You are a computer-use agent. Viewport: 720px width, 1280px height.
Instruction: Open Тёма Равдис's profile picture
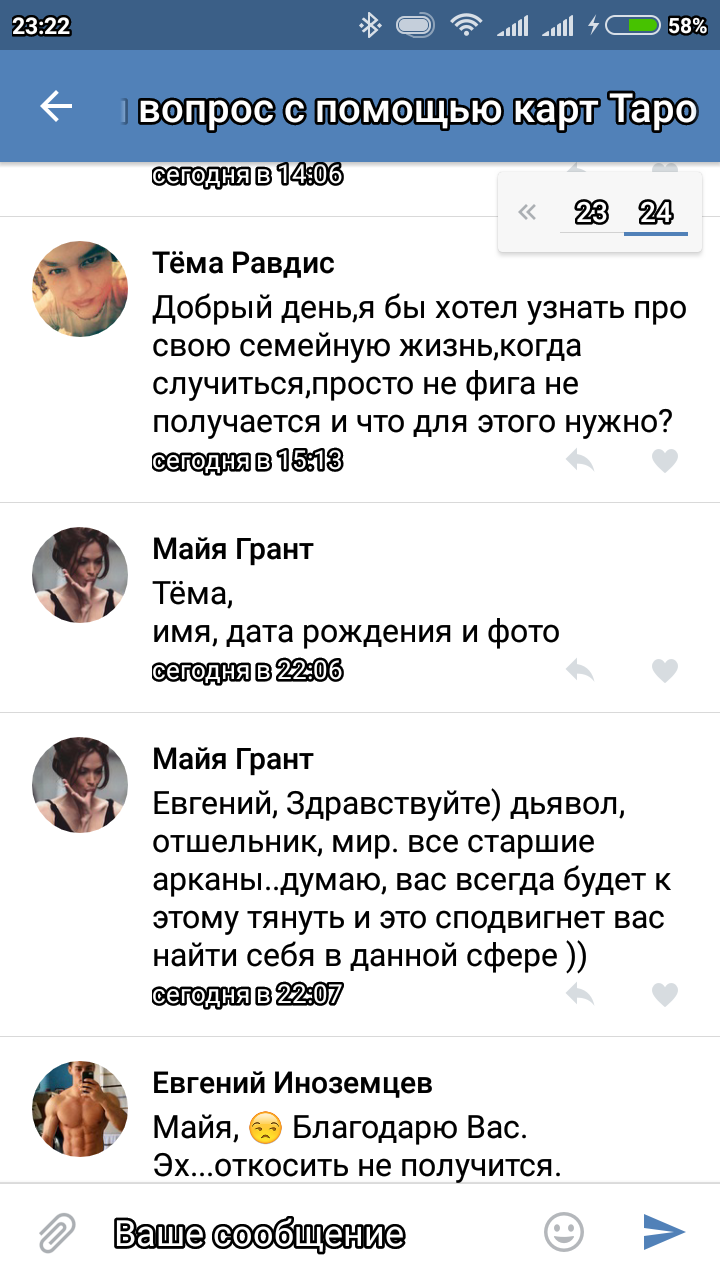coord(80,289)
